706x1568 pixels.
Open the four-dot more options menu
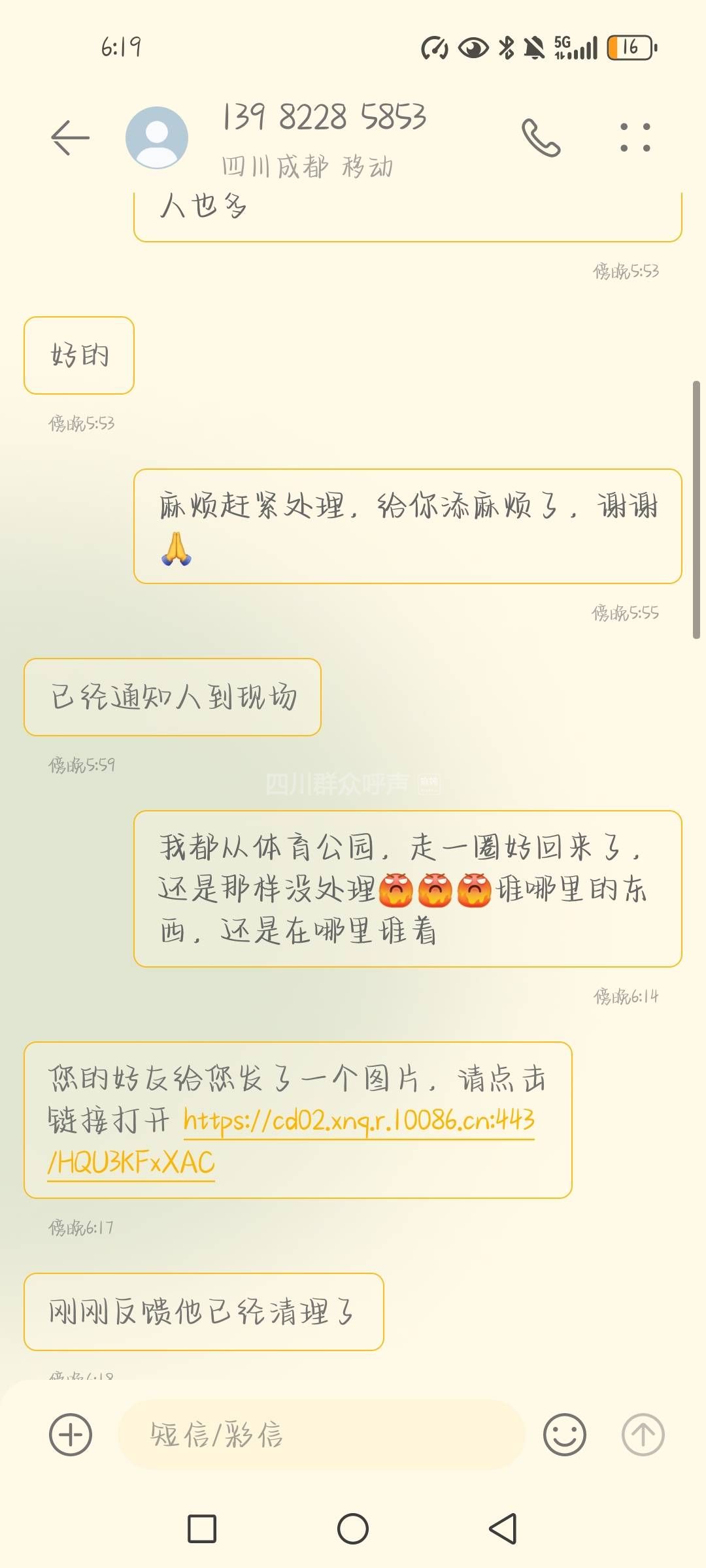click(635, 138)
